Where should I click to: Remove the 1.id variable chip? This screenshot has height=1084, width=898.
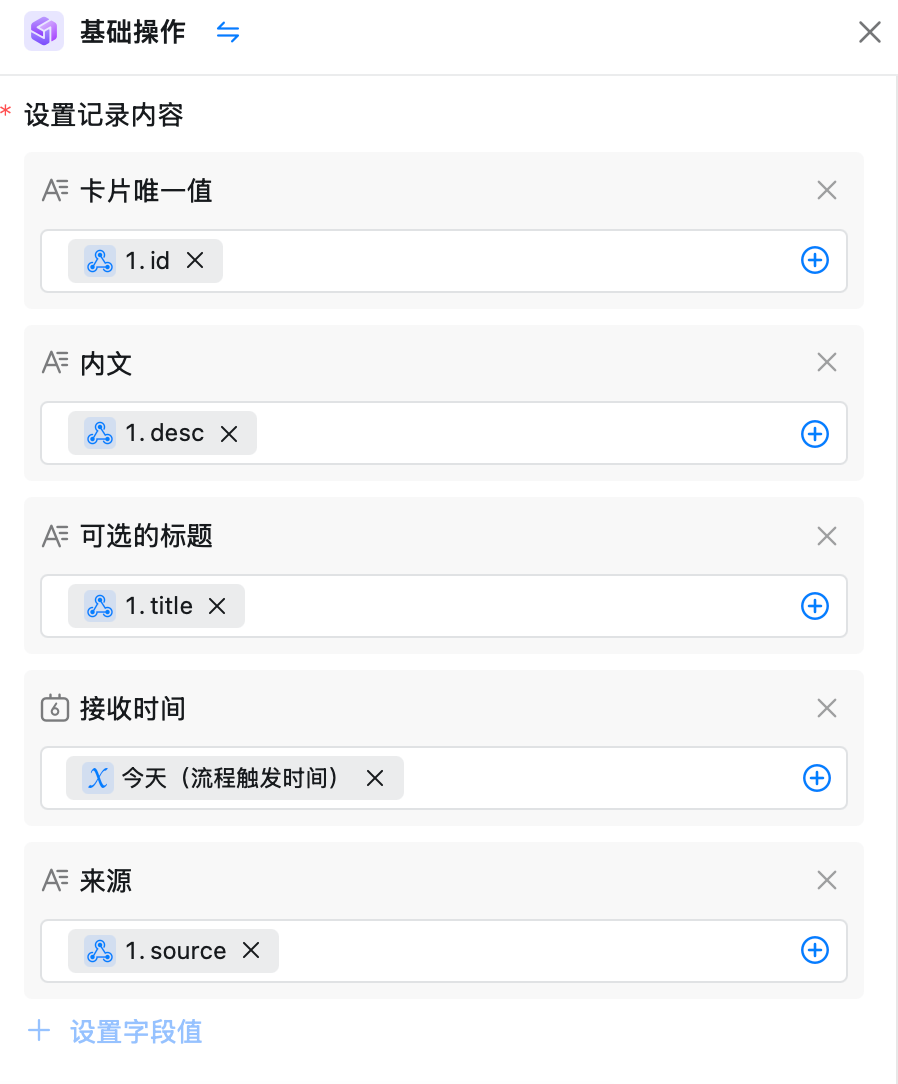(196, 260)
